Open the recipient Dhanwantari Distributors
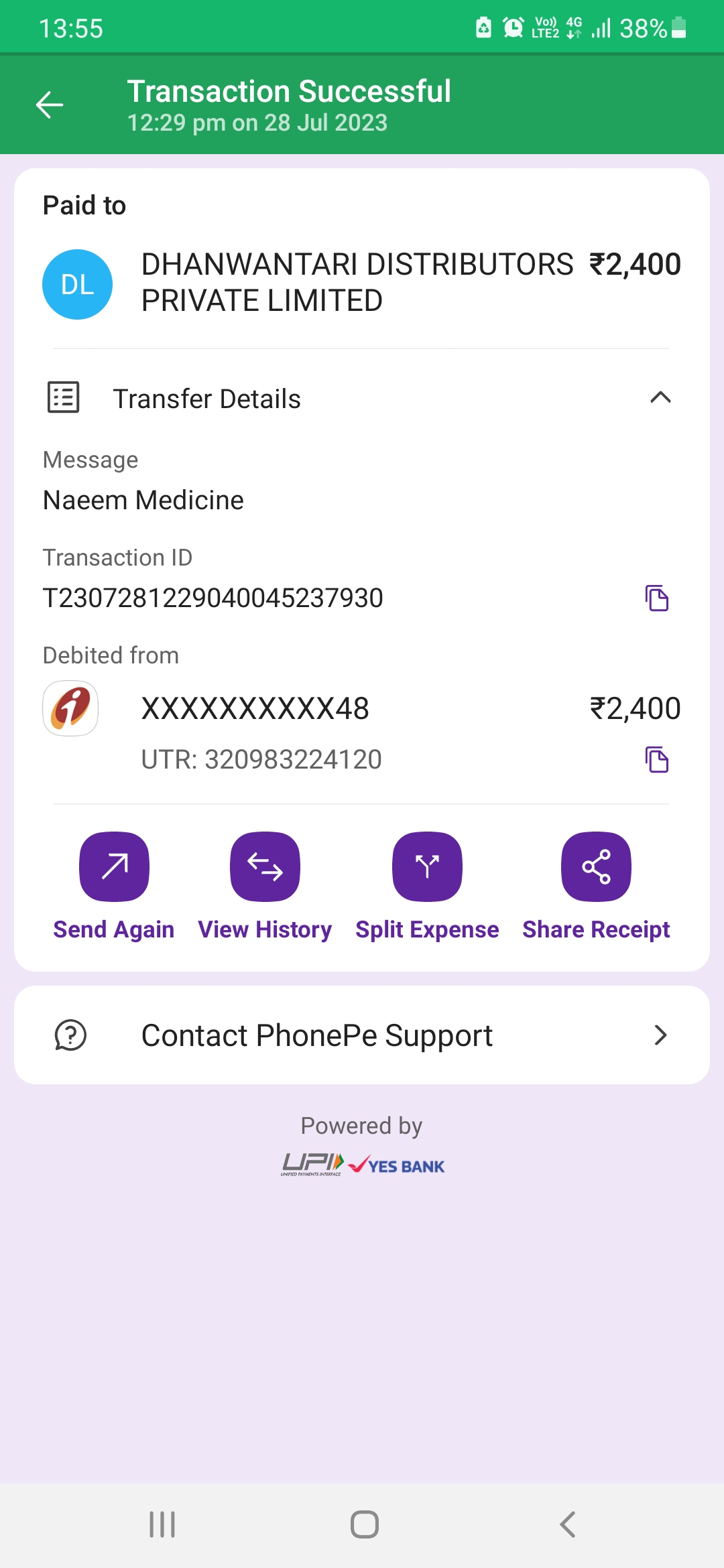Viewport: 724px width, 1568px height. tap(362, 283)
